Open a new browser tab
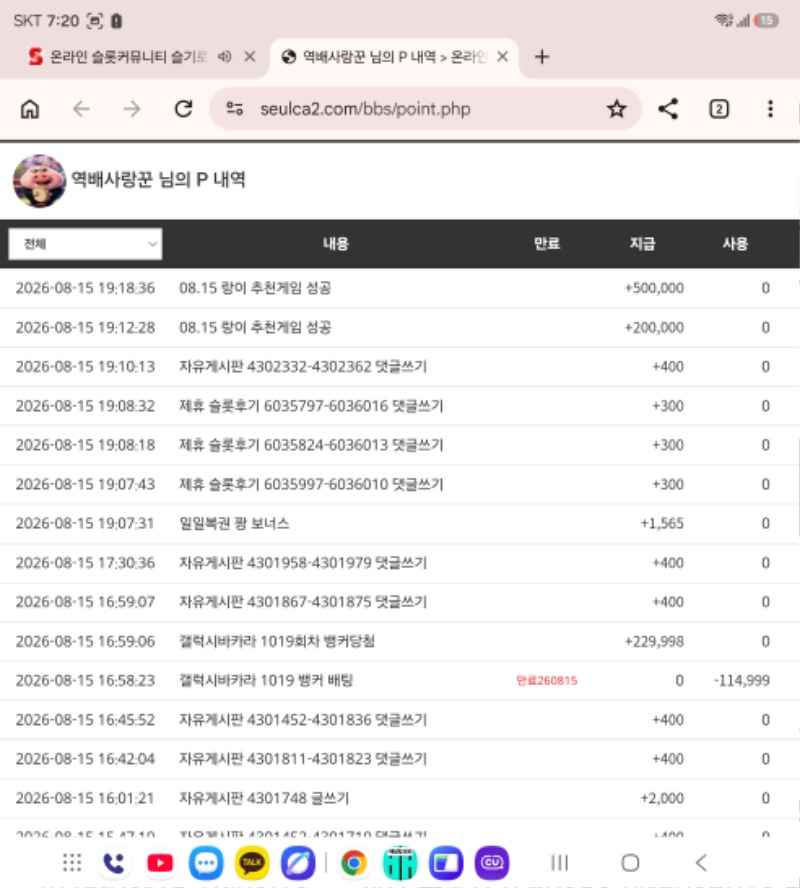This screenshot has height=888, width=800. [x=542, y=57]
